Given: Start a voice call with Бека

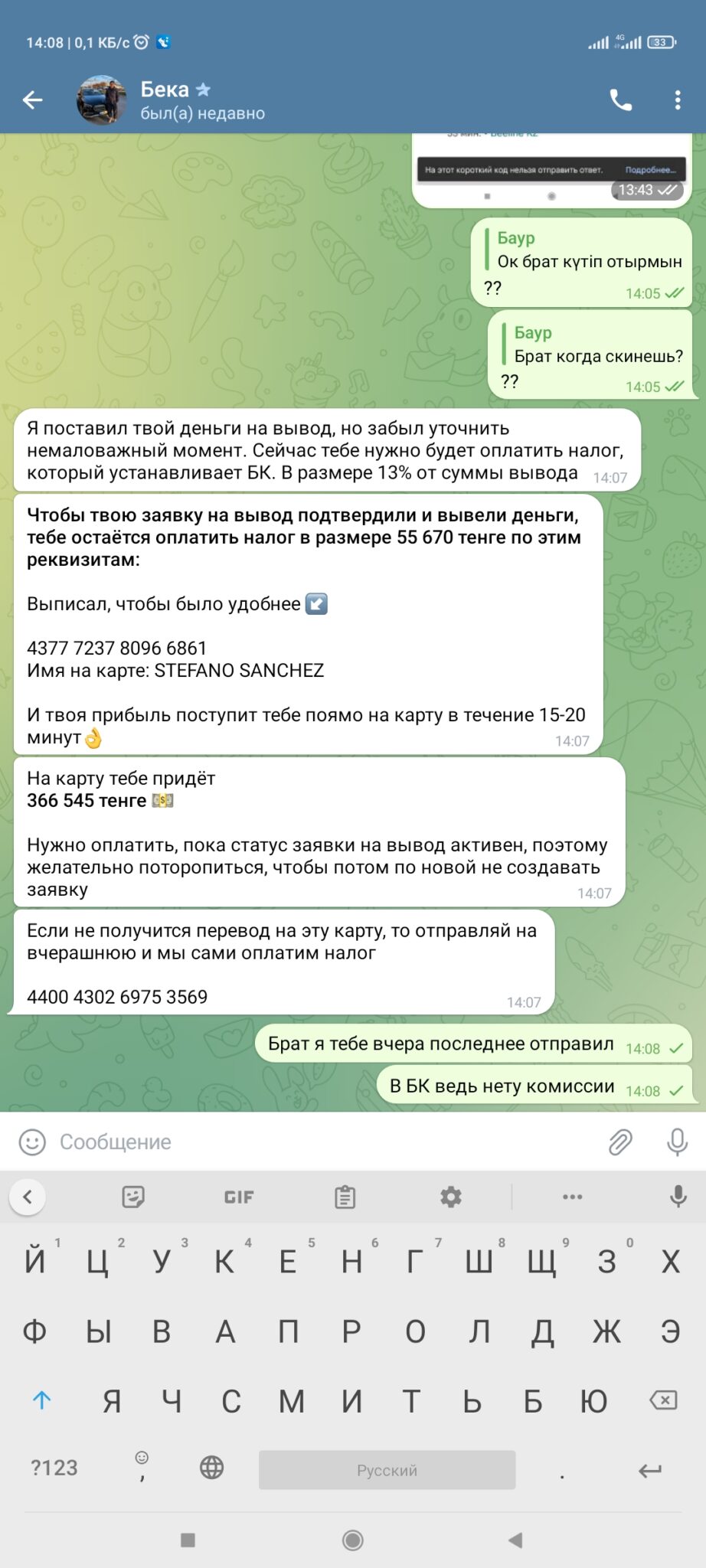Looking at the screenshot, I should [x=620, y=100].
